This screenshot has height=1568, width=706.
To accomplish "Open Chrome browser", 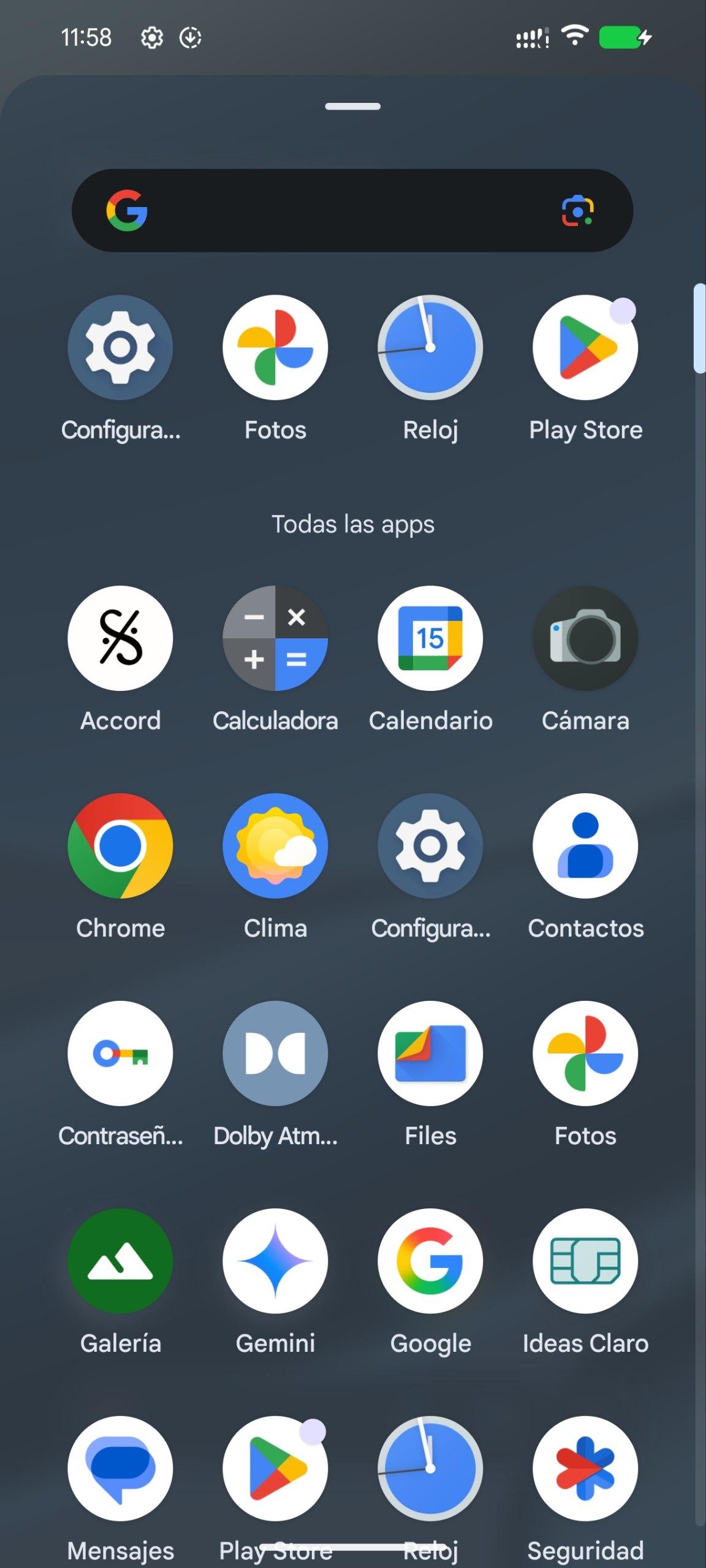I will (x=121, y=846).
